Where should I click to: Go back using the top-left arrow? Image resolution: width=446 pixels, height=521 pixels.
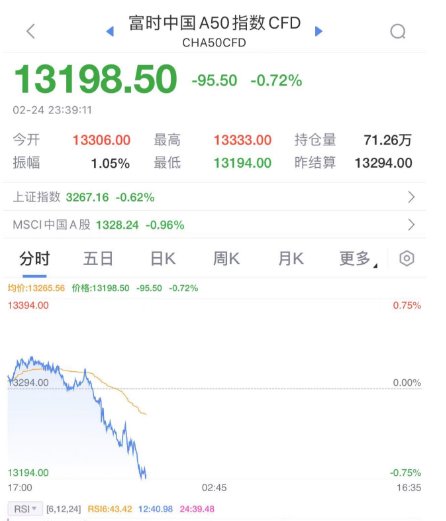click(31, 32)
